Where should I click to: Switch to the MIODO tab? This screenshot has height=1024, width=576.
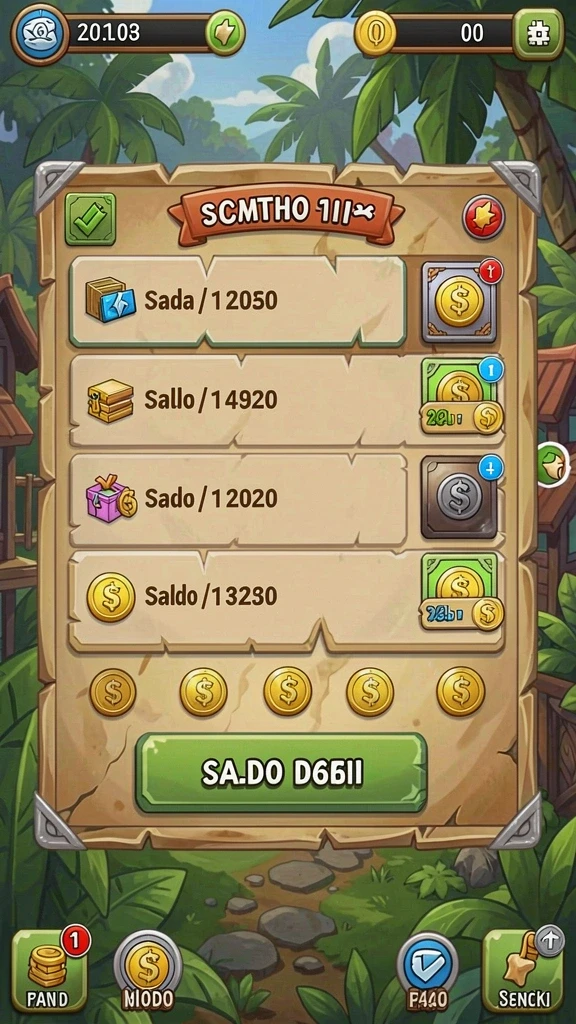tap(148, 971)
